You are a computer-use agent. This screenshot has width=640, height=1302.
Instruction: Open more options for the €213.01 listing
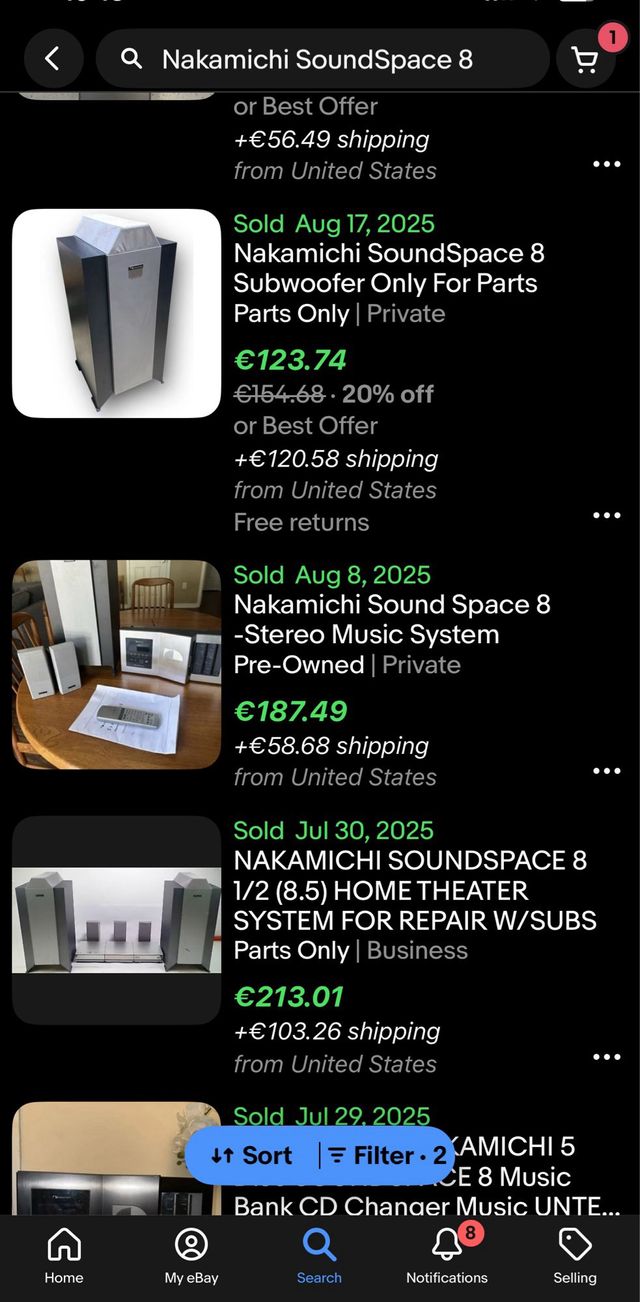point(607,1057)
